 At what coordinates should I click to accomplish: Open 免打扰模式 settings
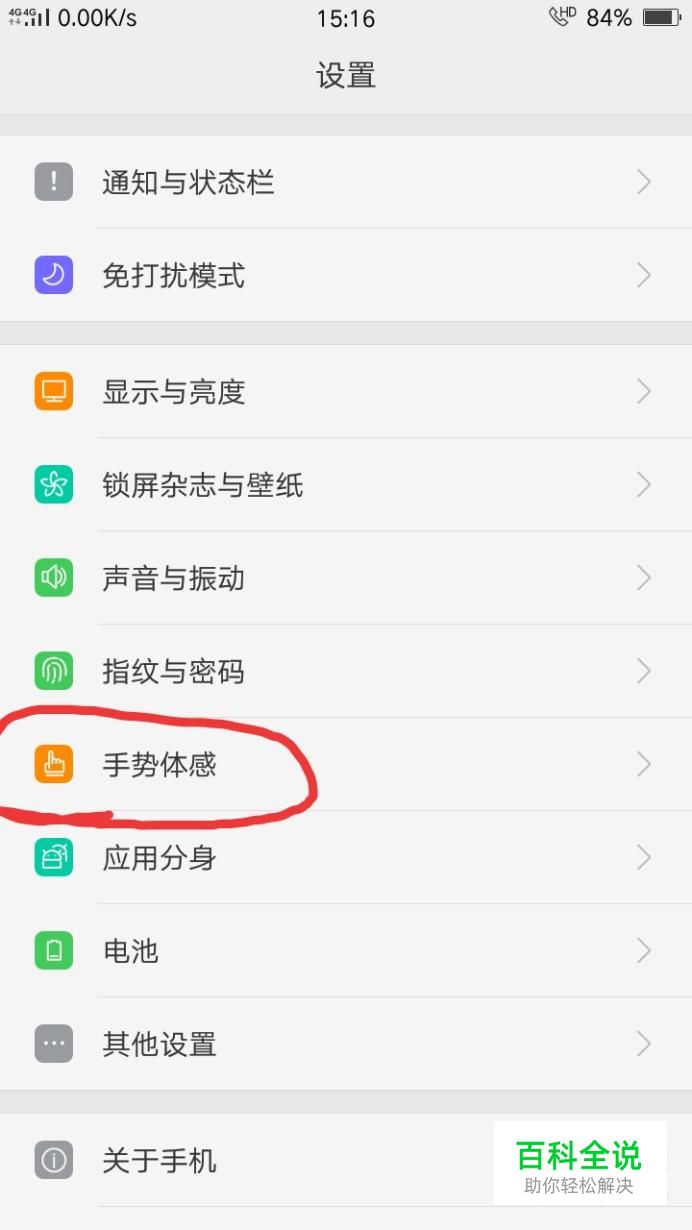(x=345, y=275)
